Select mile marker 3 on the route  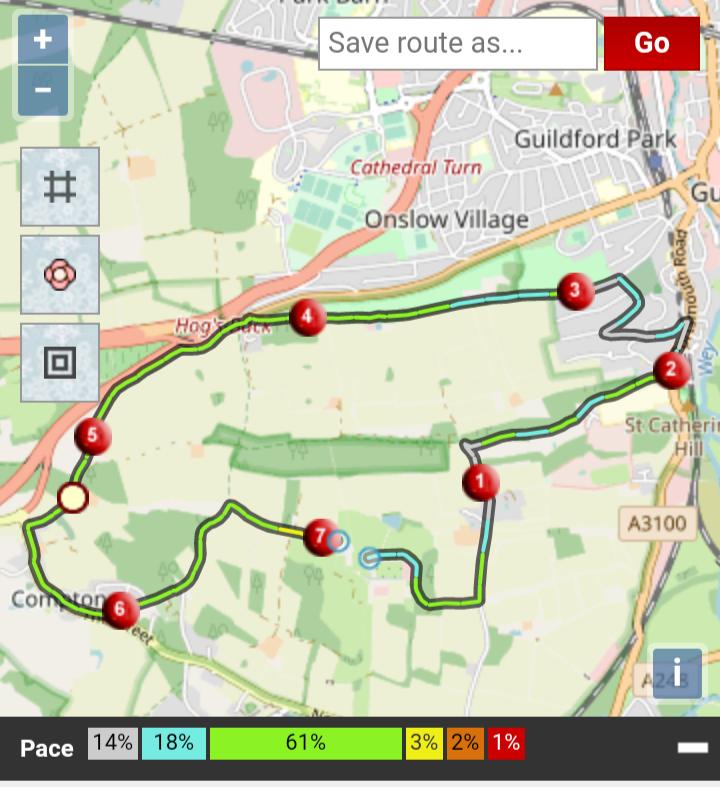[574, 291]
